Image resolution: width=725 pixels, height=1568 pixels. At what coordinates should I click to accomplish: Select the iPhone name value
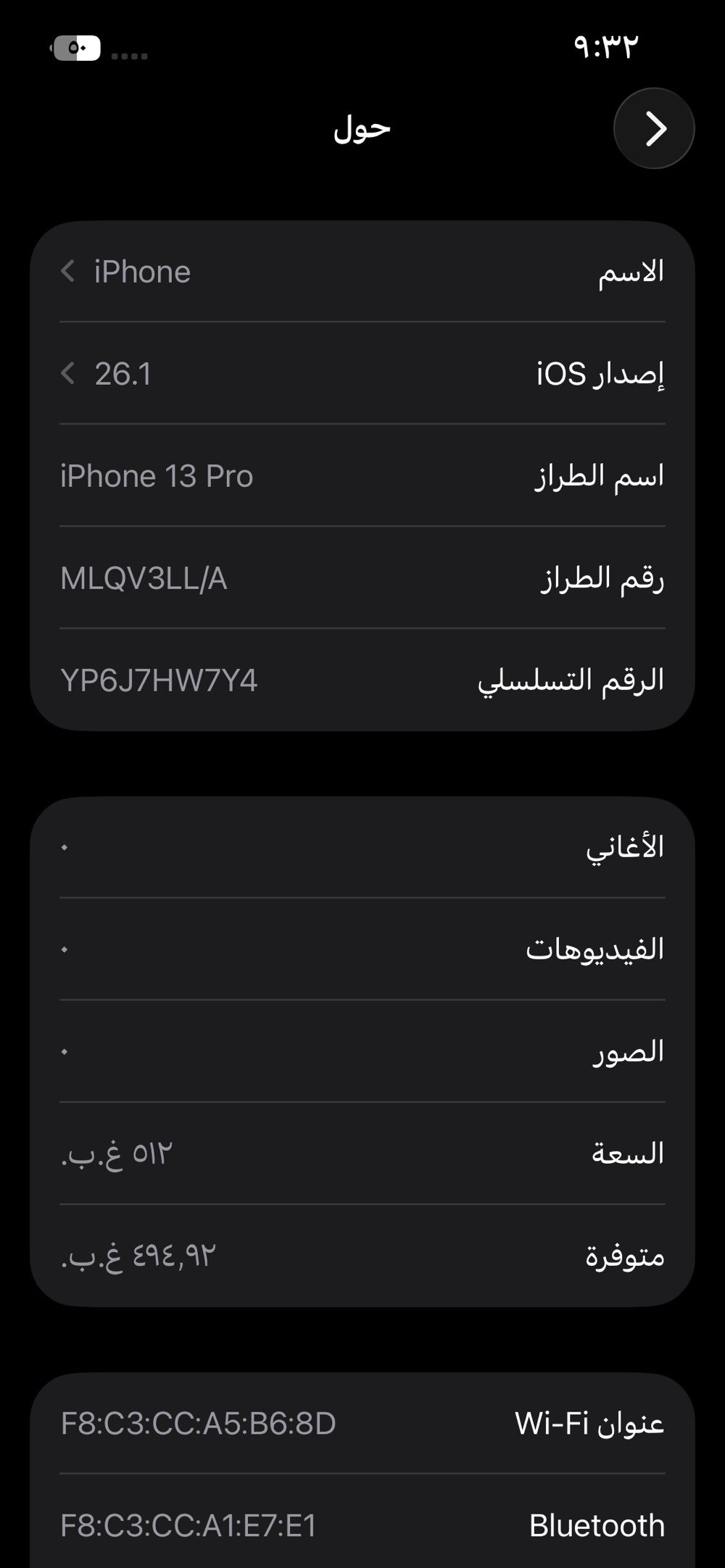pos(142,272)
